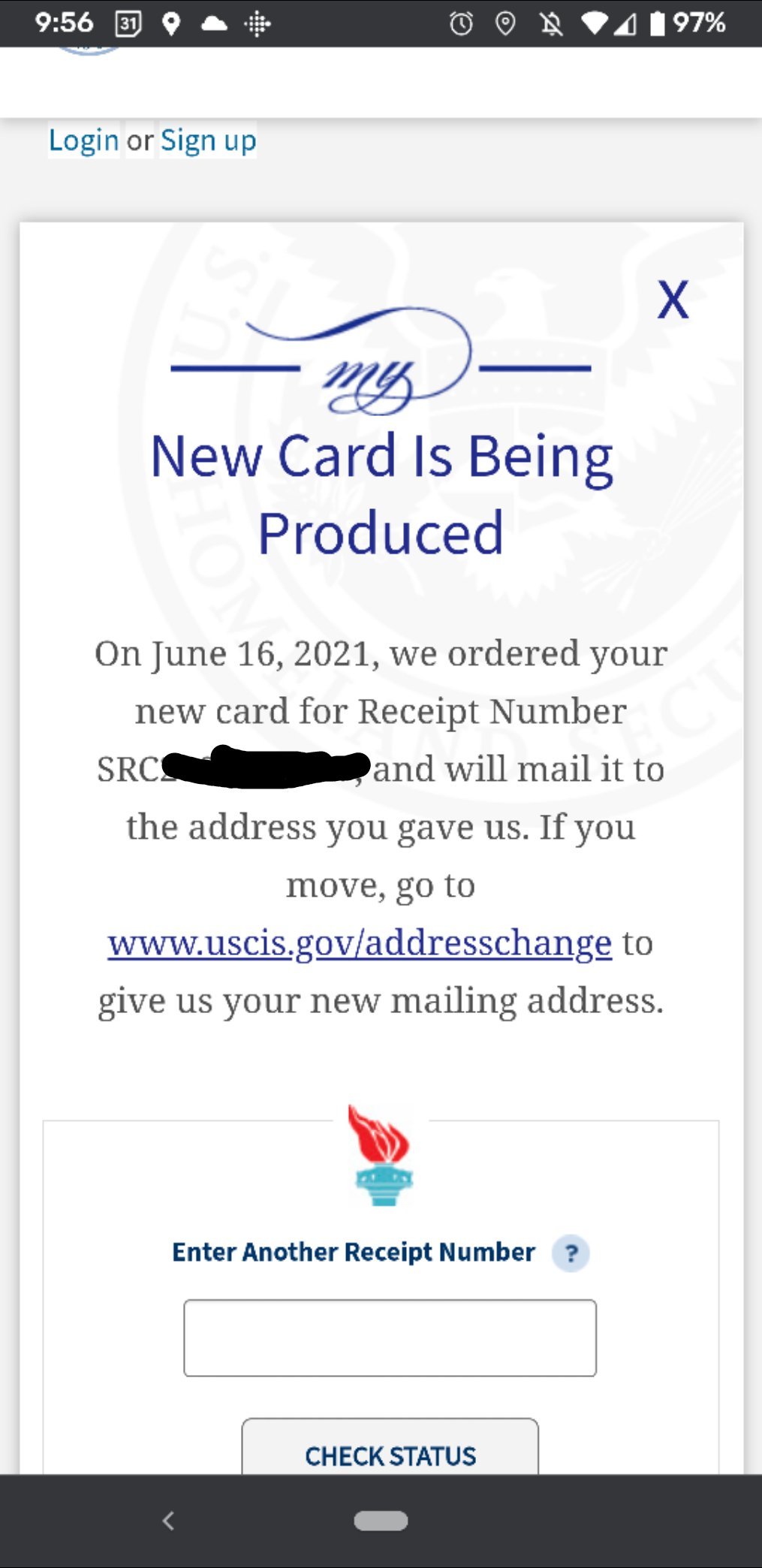Open the www.uscis.gov/addresschange link
Viewport: 762px width, 1568px height.
pyautogui.click(x=360, y=942)
